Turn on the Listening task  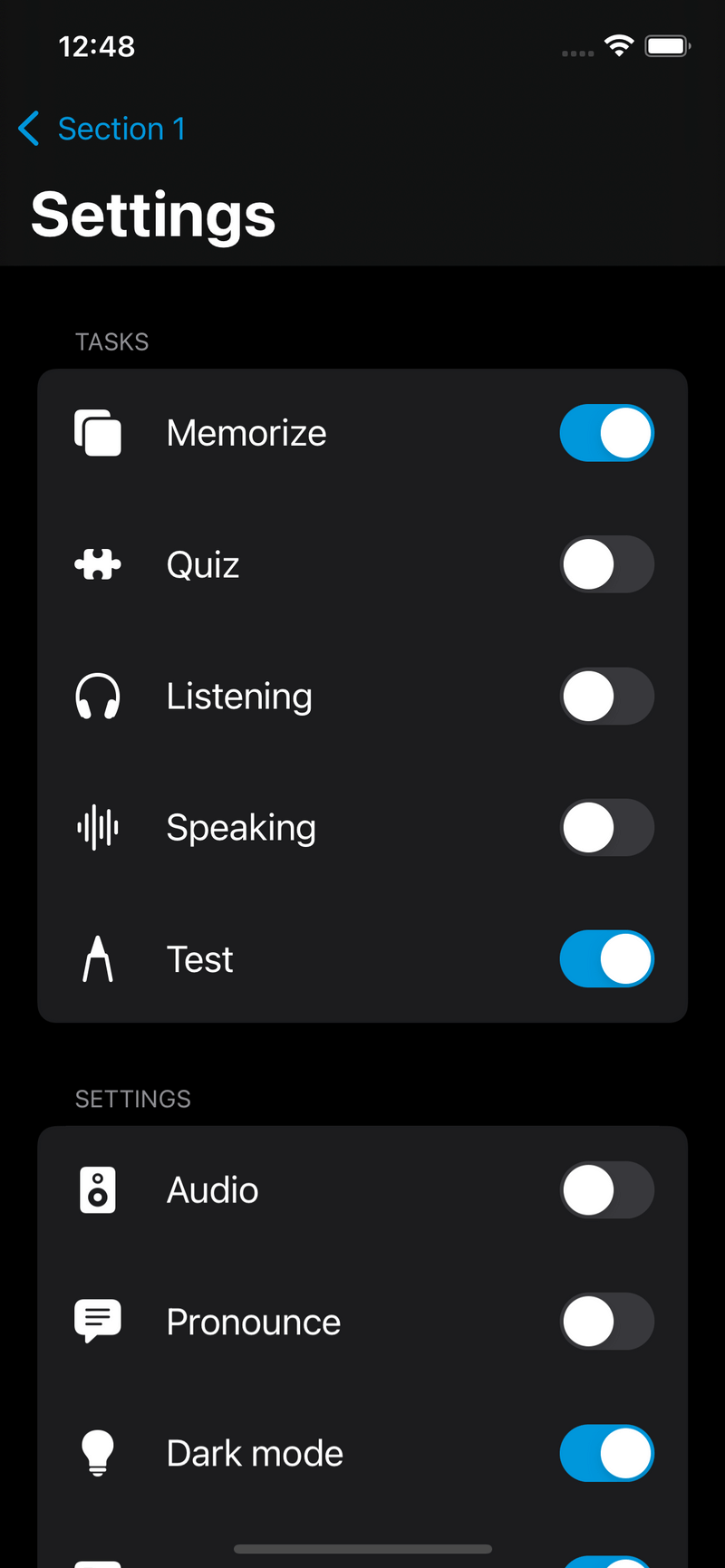(x=607, y=696)
